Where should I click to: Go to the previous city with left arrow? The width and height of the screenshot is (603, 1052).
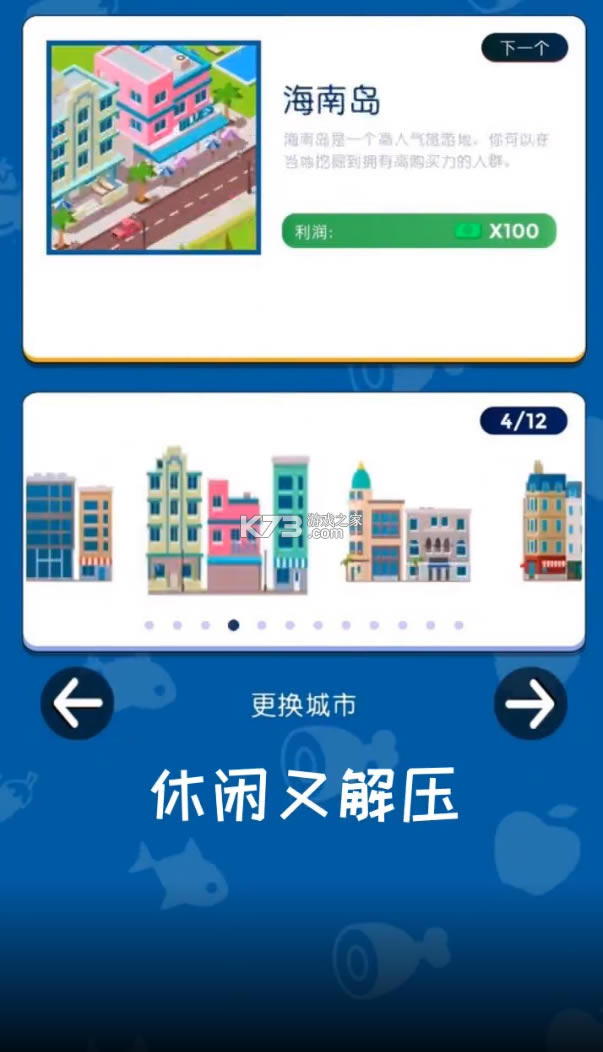coord(77,704)
